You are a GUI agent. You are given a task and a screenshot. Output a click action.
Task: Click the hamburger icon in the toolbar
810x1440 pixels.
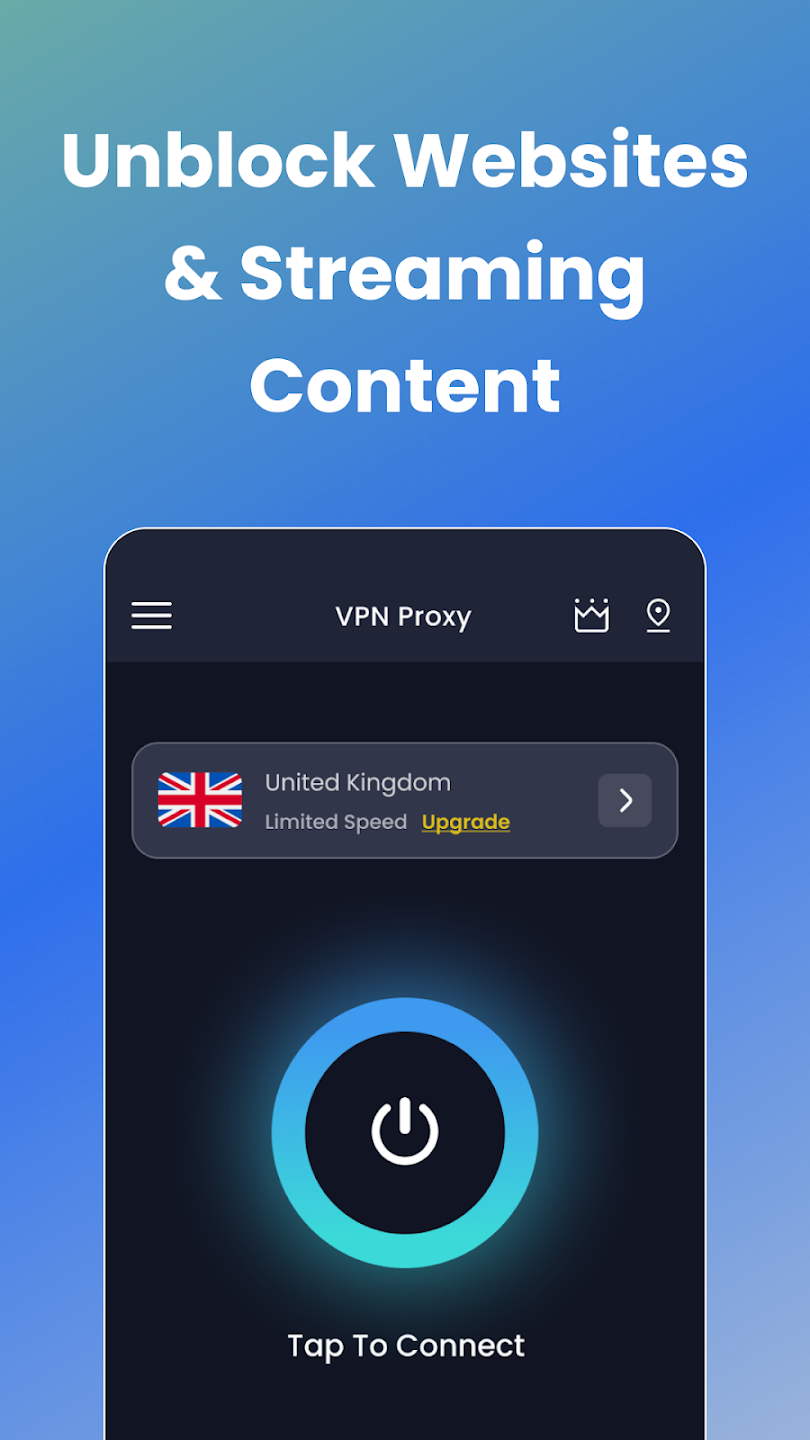(151, 616)
